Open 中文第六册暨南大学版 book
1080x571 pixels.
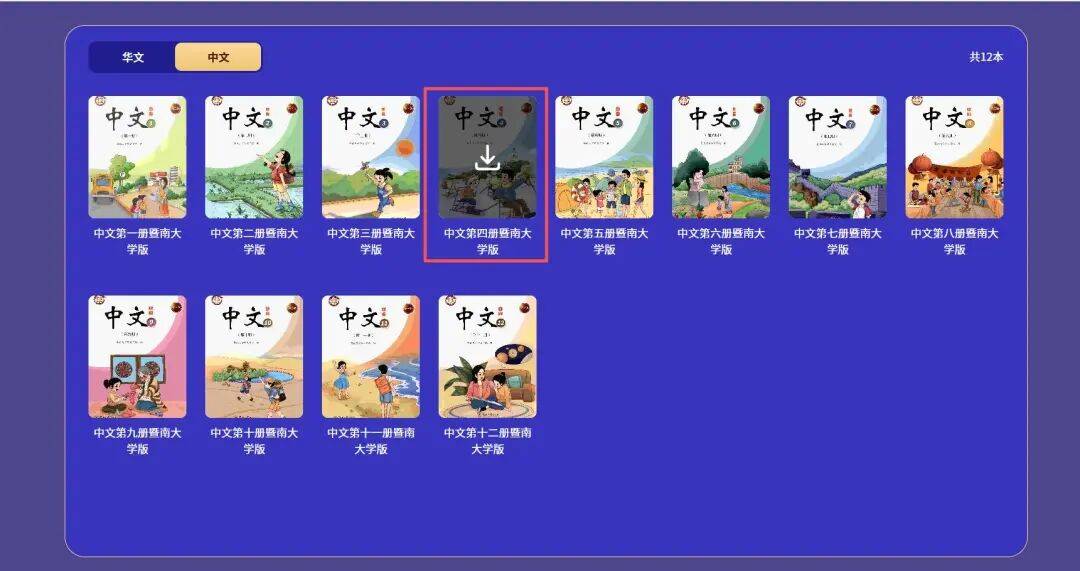click(721, 157)
